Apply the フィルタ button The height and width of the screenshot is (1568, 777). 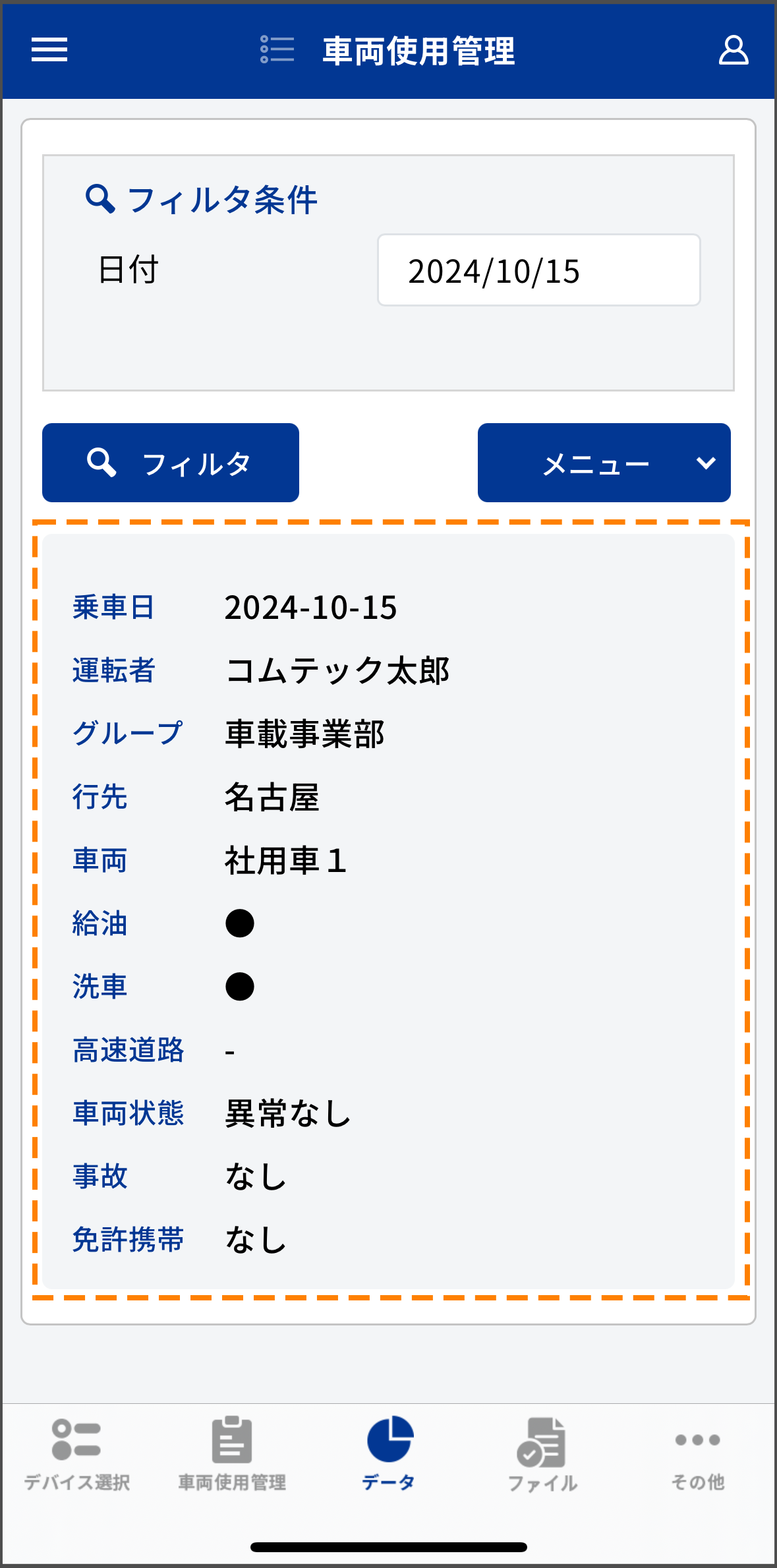click(x=171, y=463)
